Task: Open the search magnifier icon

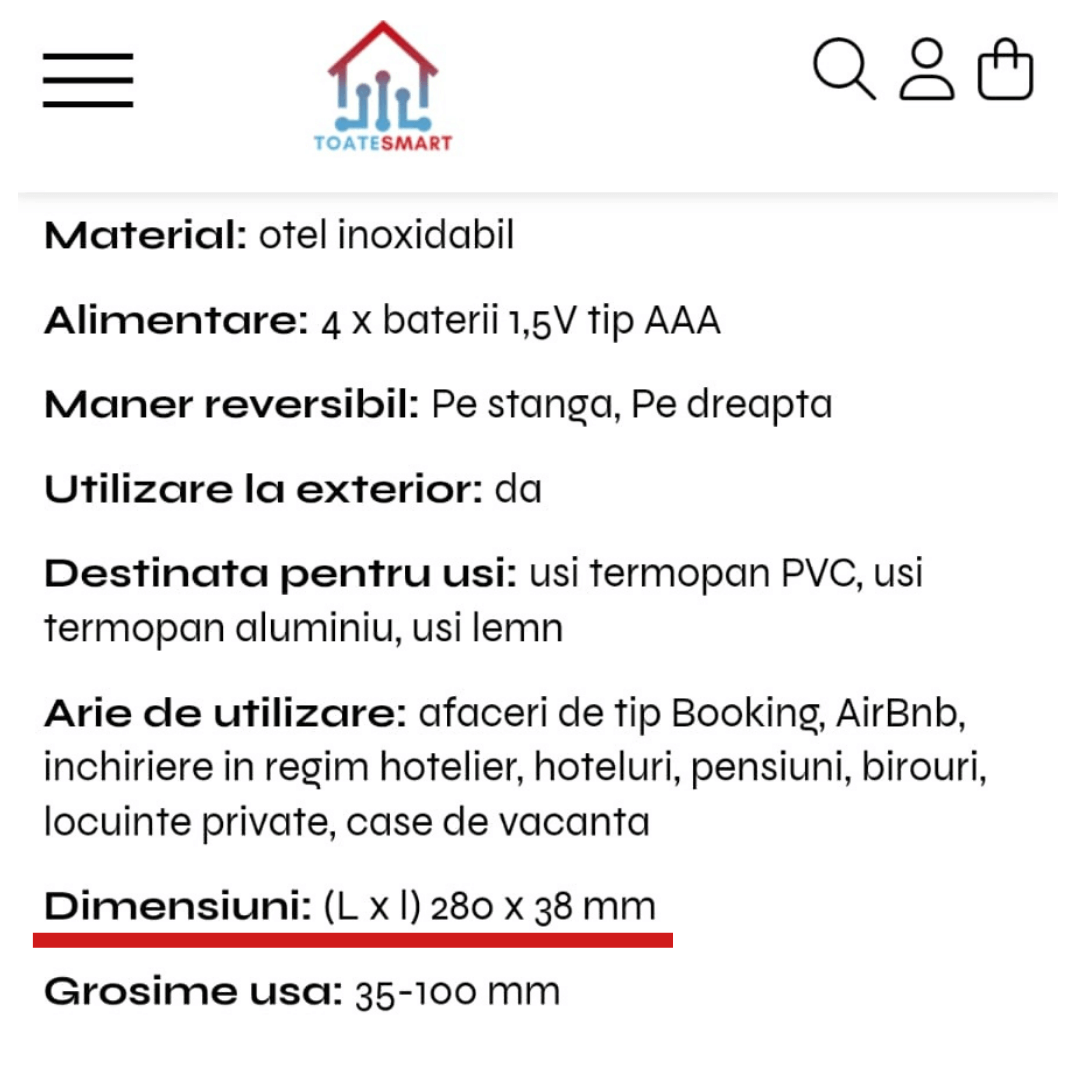Action: click(843, 69)
